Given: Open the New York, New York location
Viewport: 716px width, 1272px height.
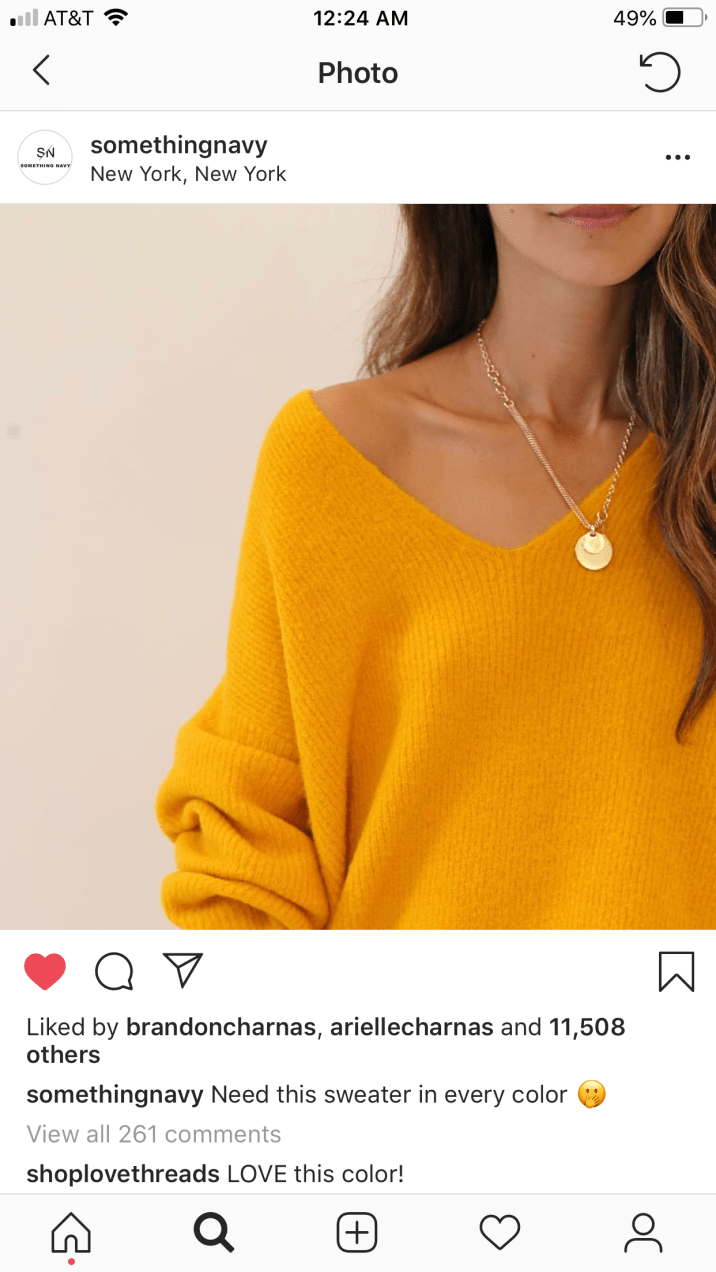Looking at the screenshot, I should point(188,174).
